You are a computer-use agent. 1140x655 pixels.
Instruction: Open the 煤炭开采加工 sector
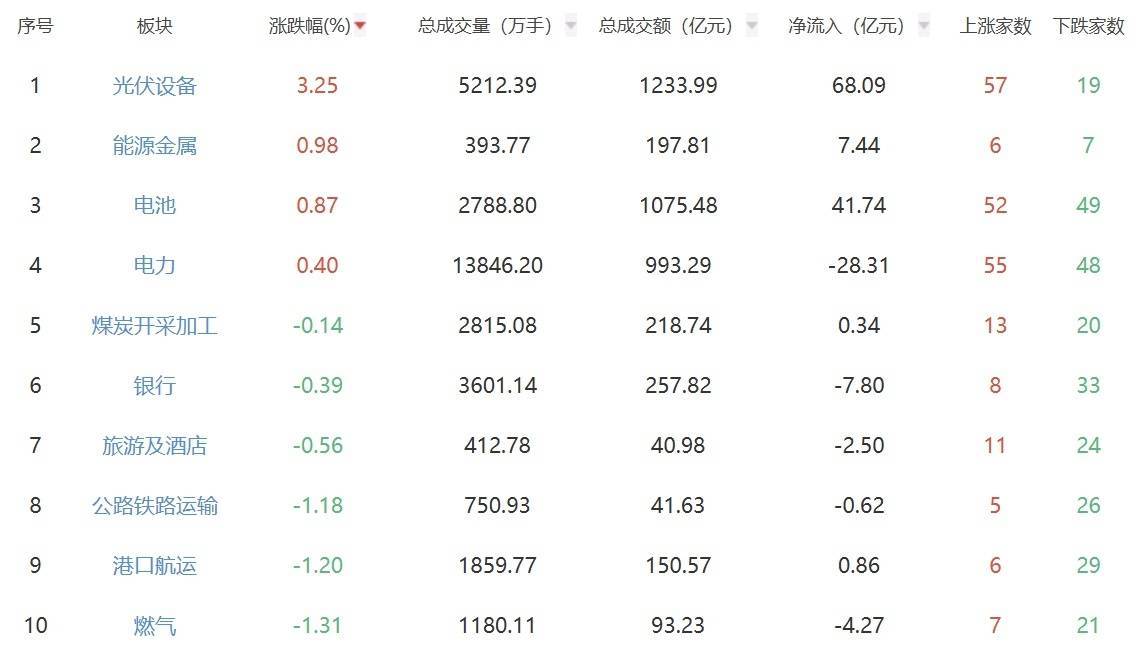[x=155, y=326]
